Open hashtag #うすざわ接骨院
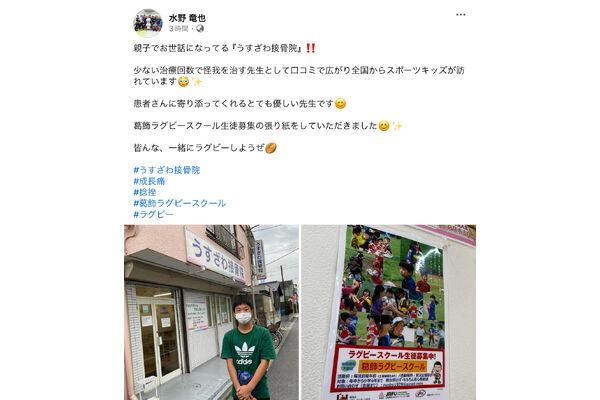600x400 pixels. tap(166, 170)
